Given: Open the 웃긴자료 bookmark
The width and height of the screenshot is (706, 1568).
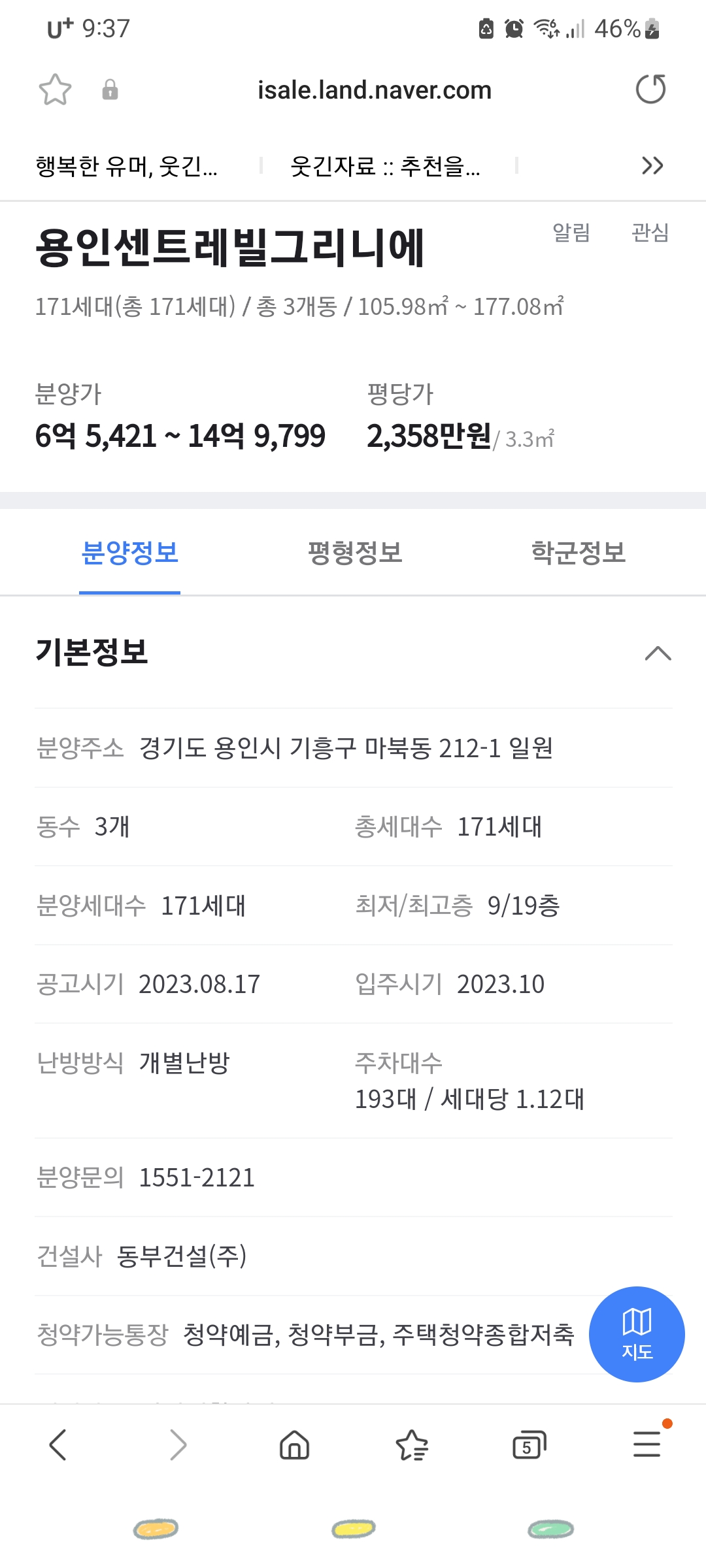Looking at the screenshot, I should coord(385,166).
